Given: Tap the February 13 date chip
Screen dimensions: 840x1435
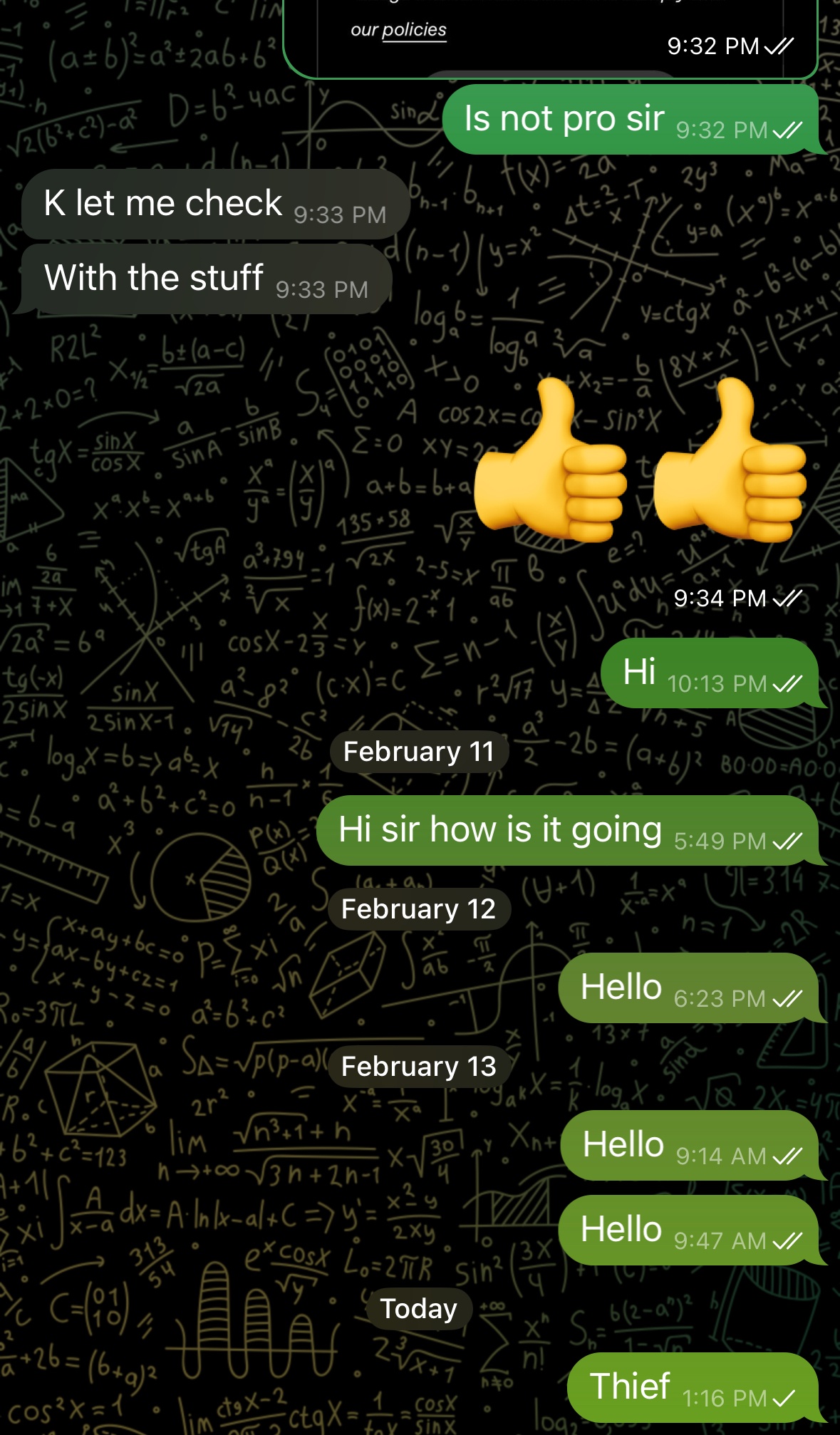Looking at the screenshot, I should (418, 1067).
